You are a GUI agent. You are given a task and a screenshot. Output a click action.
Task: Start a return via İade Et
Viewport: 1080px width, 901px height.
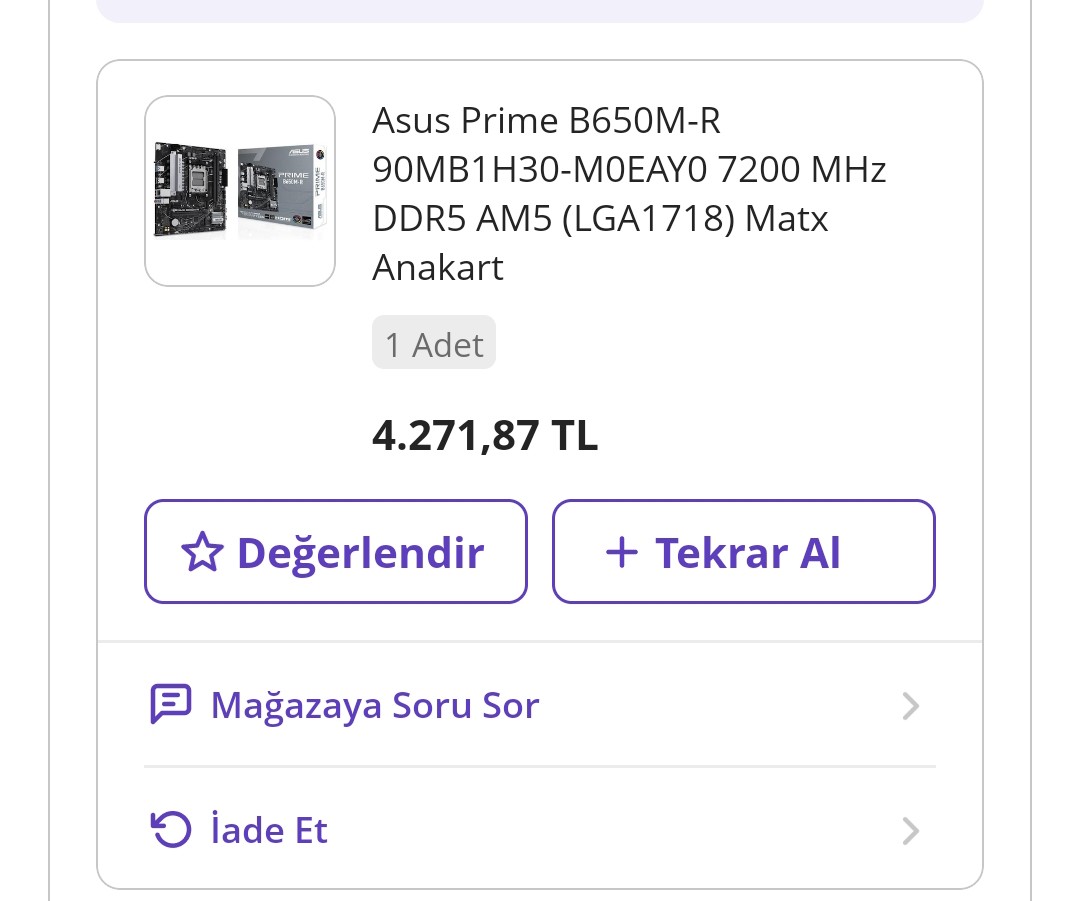click(x=539, y=831)
